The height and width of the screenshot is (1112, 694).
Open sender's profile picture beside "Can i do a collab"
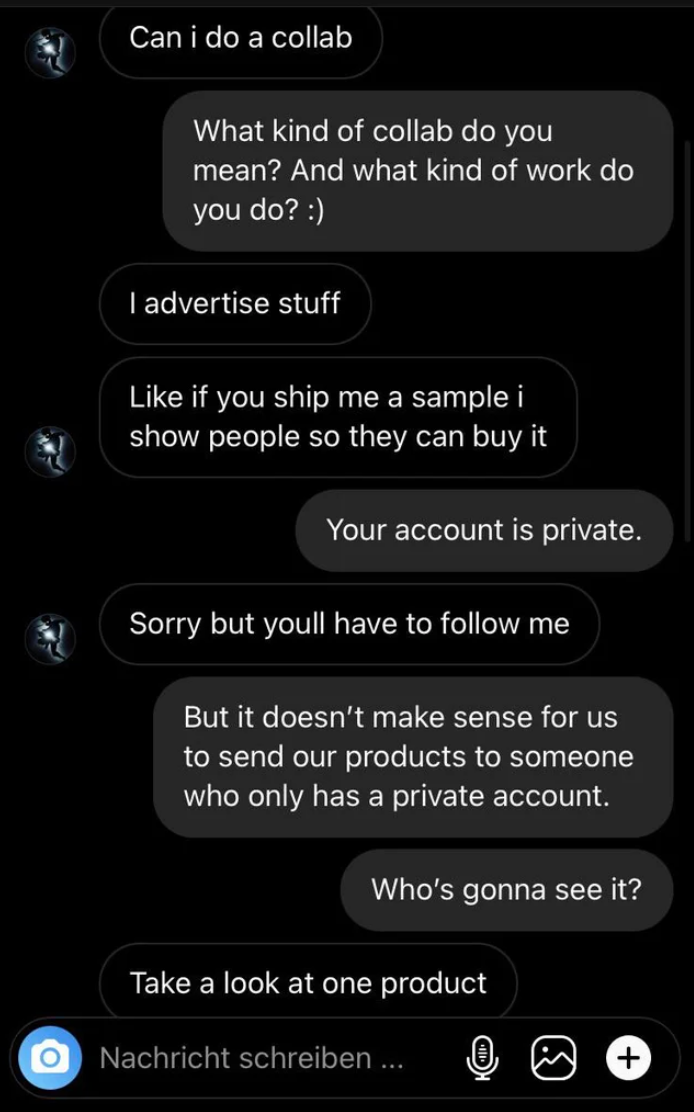(50, 52)
